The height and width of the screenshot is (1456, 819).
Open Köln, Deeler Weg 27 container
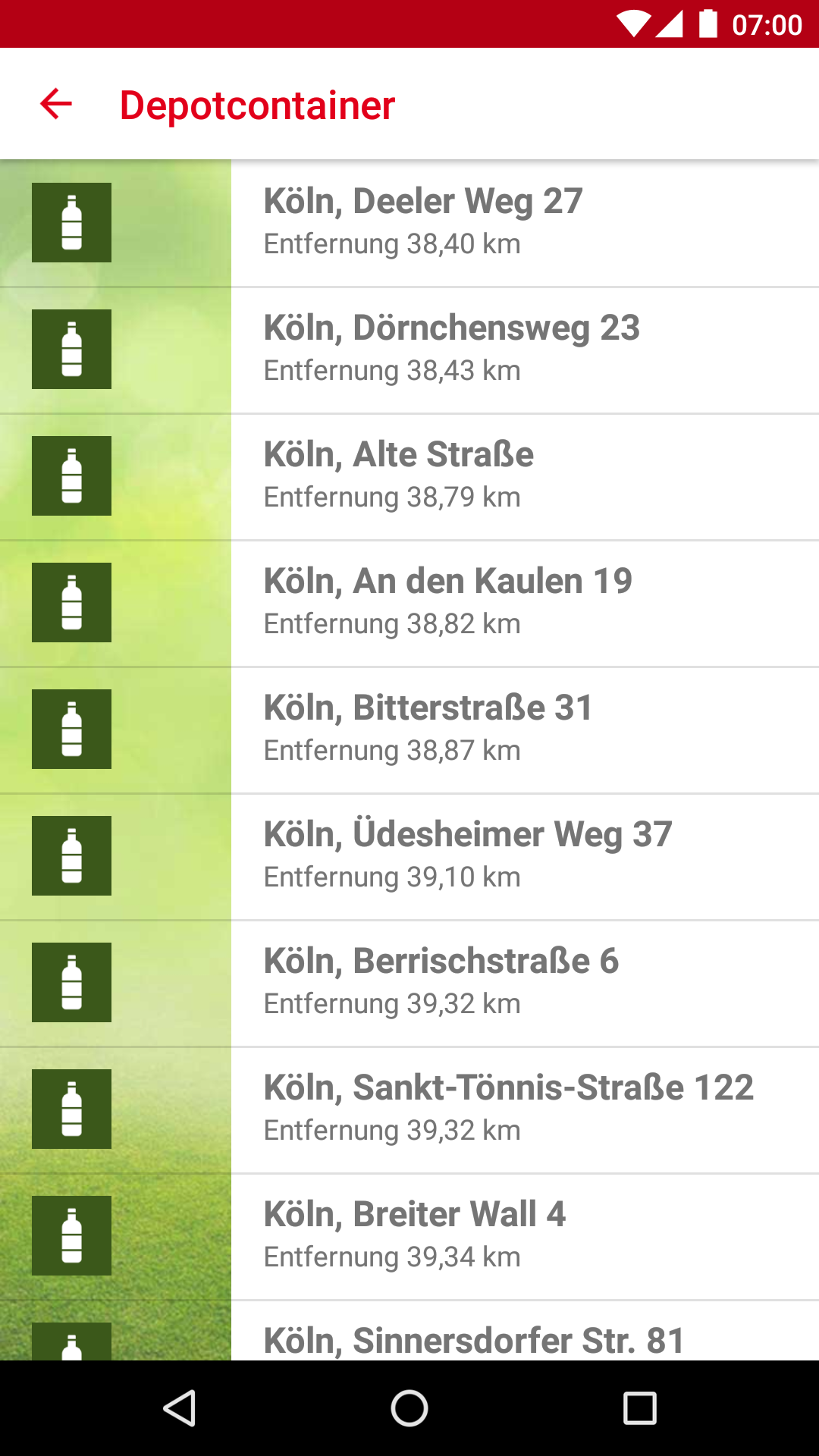point(409,224)
